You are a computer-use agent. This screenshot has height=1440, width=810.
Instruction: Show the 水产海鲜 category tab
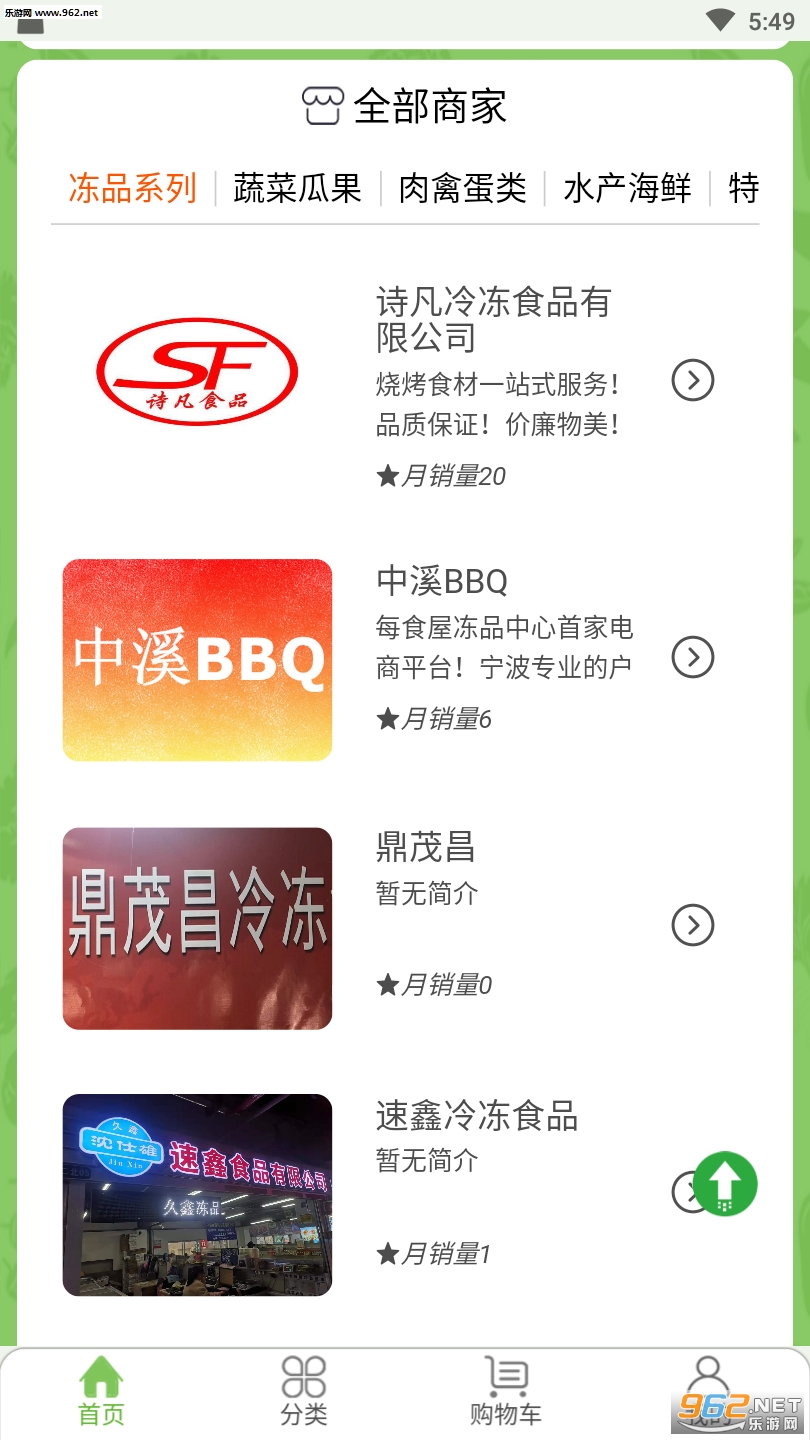coord(627,188)
